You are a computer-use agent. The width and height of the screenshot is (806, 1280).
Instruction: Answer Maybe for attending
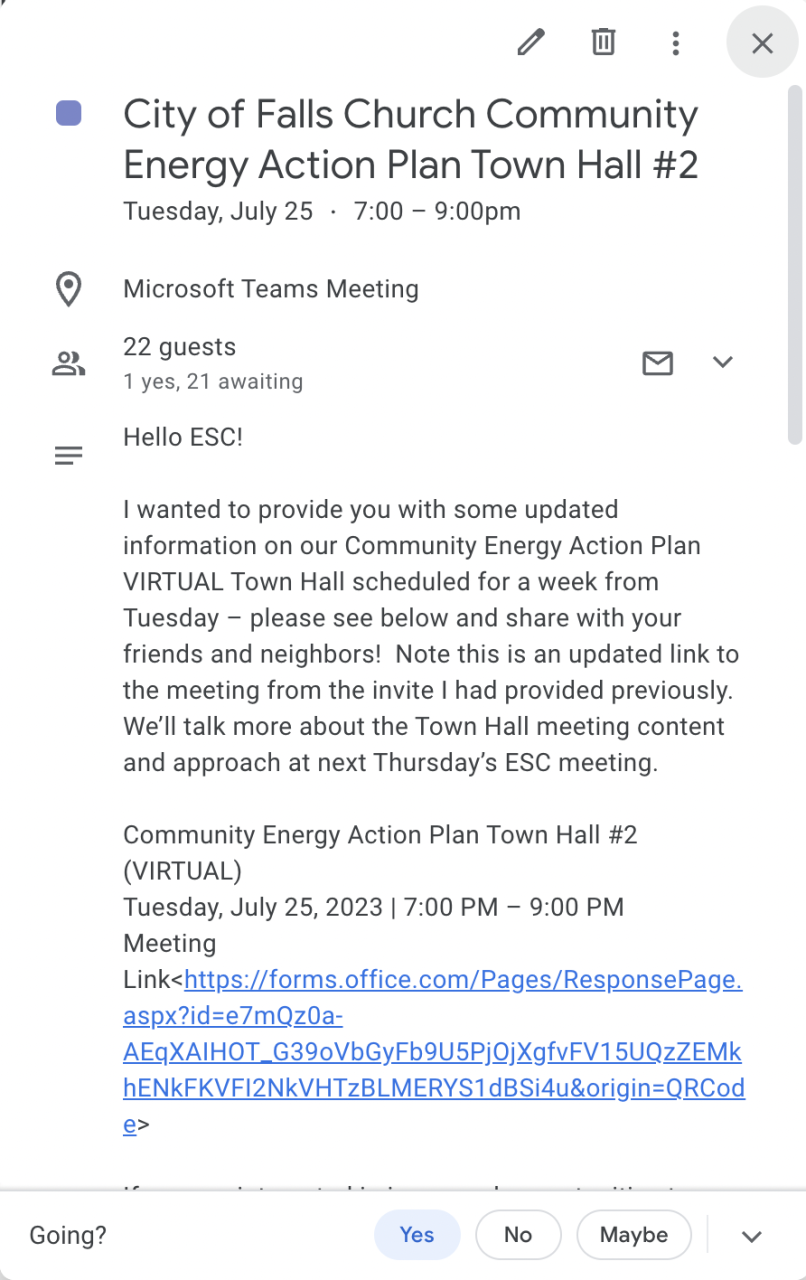tap(634, 1235)
